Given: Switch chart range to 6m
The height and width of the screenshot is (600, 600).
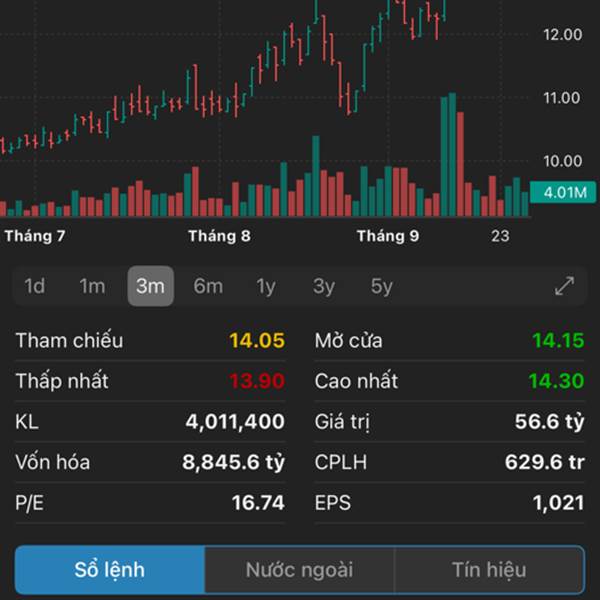Looking at the screenshot, I should click(x=208, y=286).
